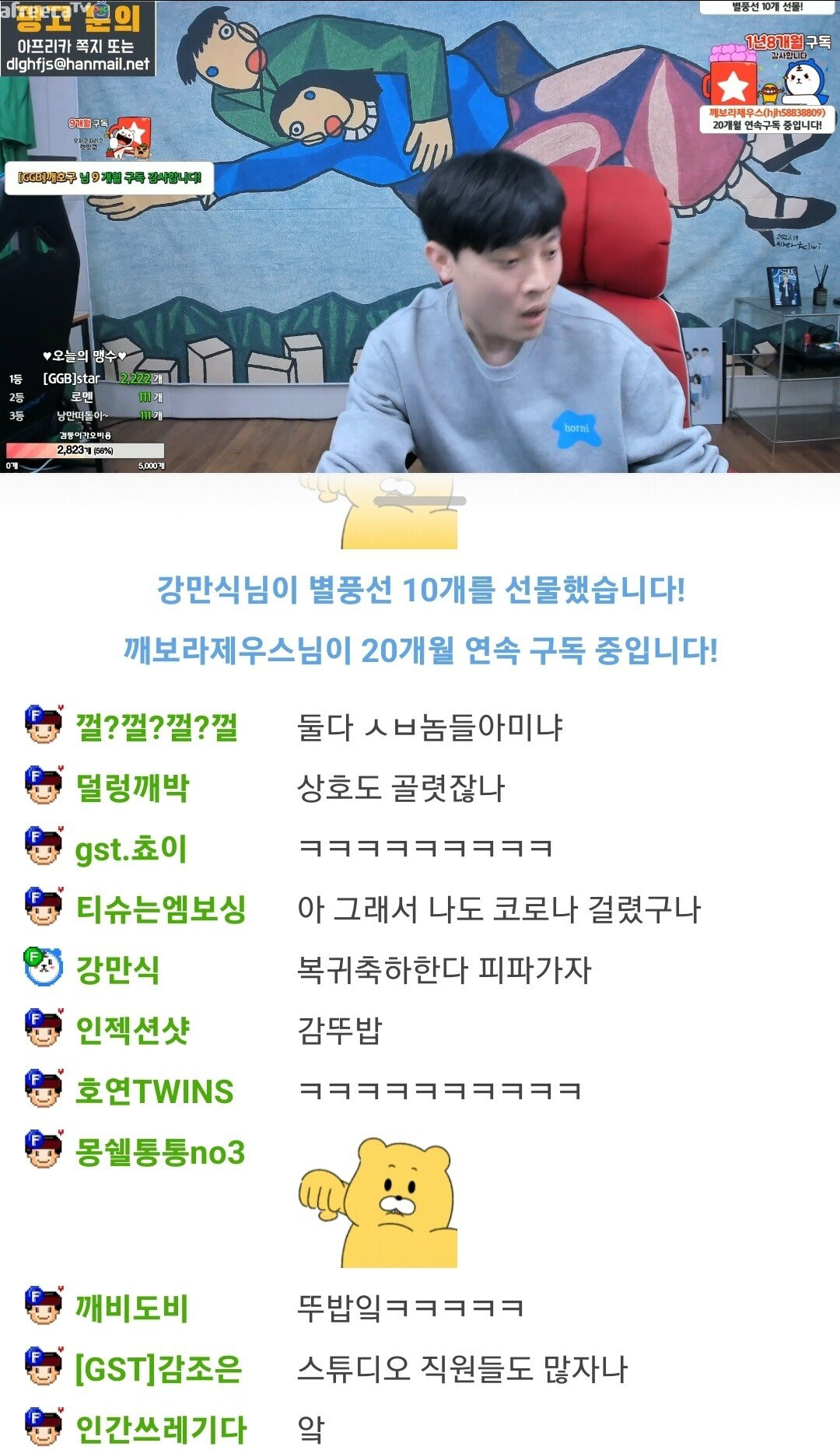The image size is (840, 1450).
Task: Tap the chat panel drag handle
Action: coord(420,501)
